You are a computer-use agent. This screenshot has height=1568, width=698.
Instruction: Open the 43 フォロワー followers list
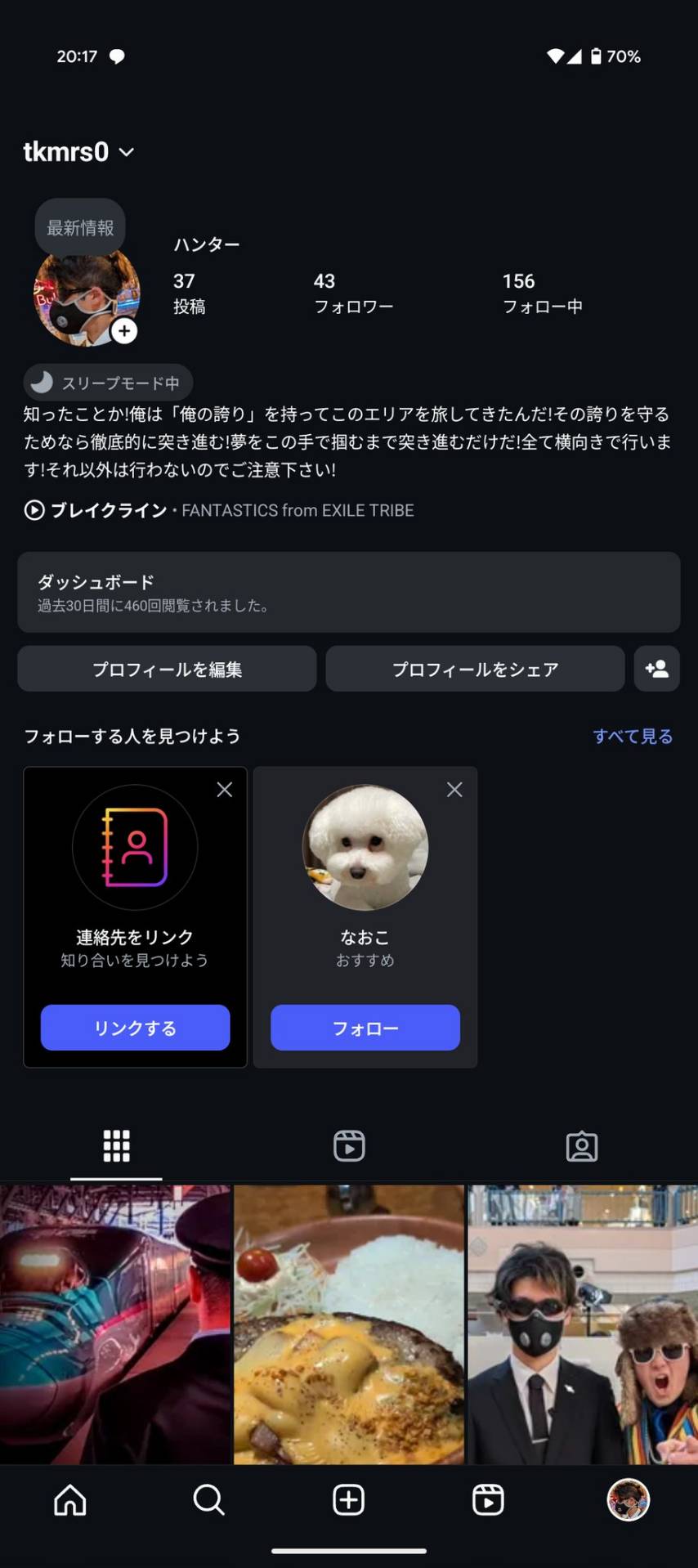(x=353, y=293)
